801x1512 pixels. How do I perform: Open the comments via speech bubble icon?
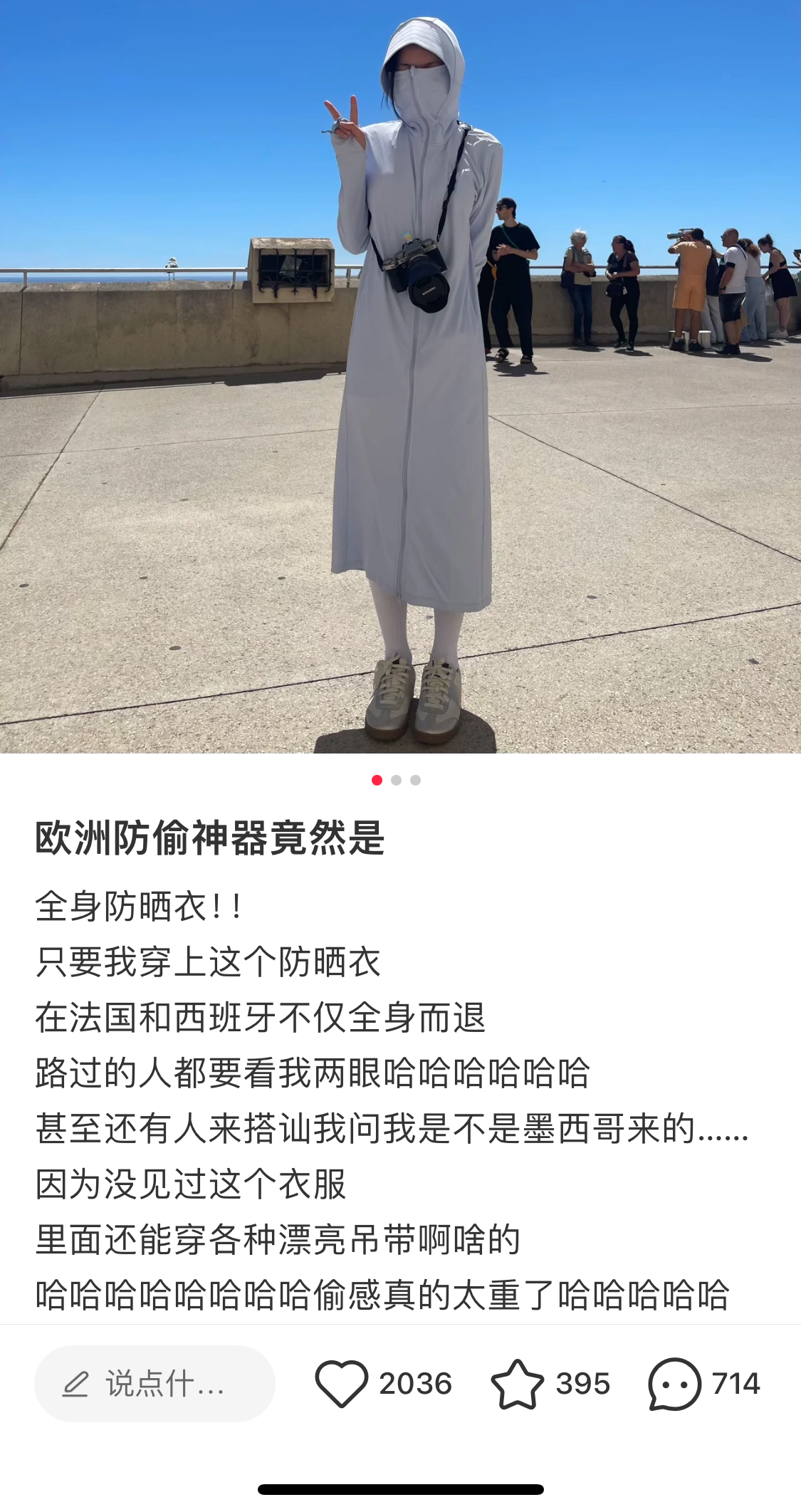(674, 1384)
